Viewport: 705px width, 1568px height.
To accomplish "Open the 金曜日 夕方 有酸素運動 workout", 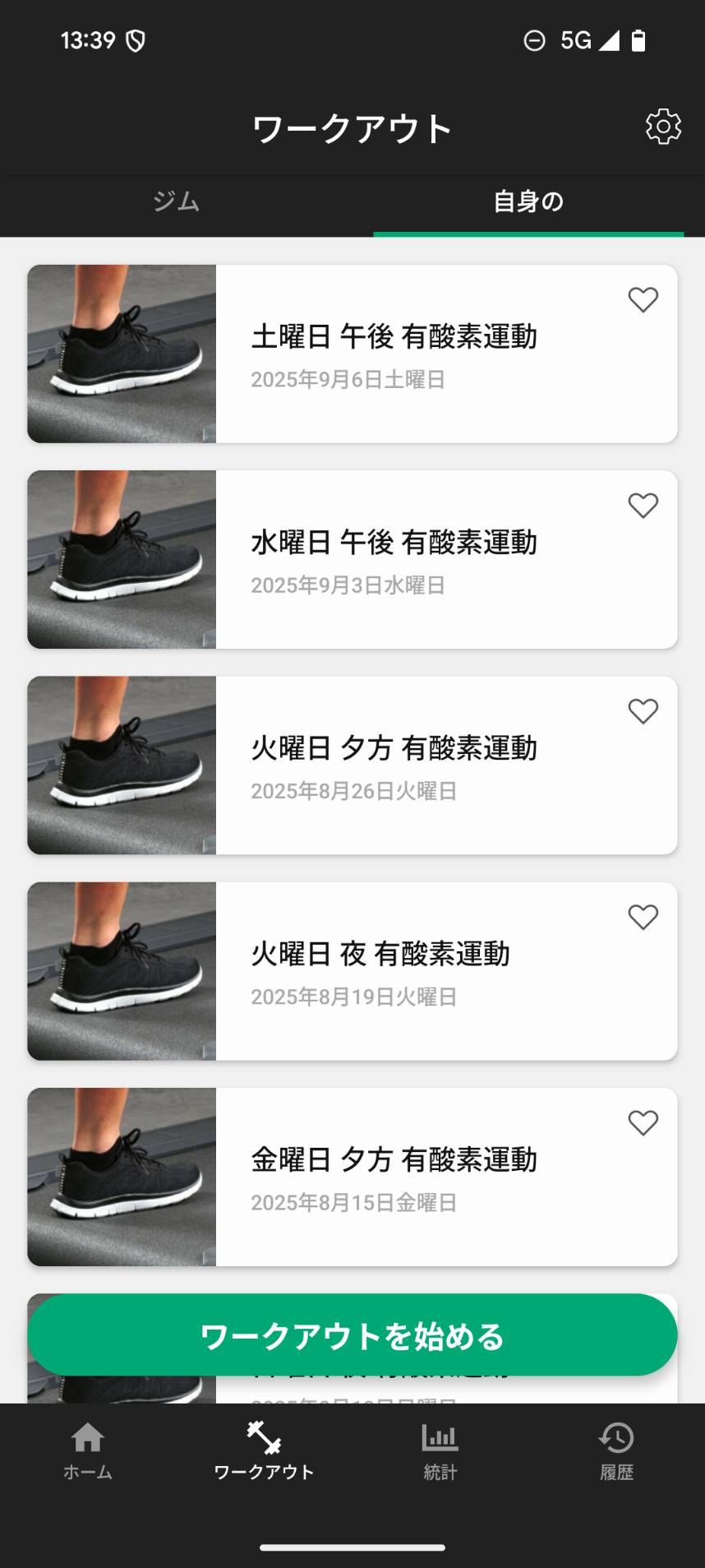I will [x=393, y=1177].
